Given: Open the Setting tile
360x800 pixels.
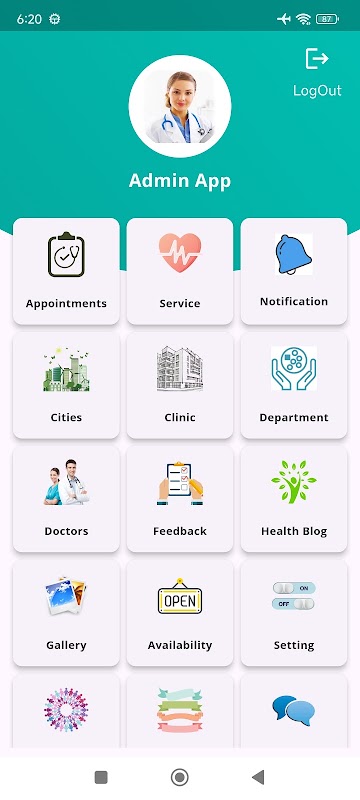Looking at the screenshot, I should click(x=294, y=613).
